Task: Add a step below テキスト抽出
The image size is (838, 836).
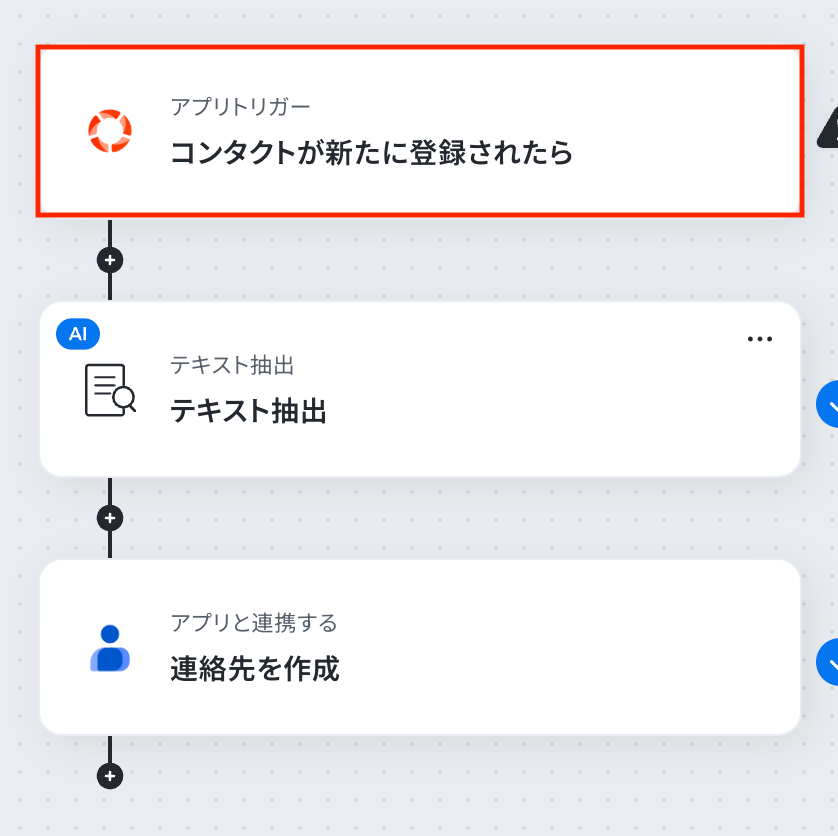Action: [110, 518]
